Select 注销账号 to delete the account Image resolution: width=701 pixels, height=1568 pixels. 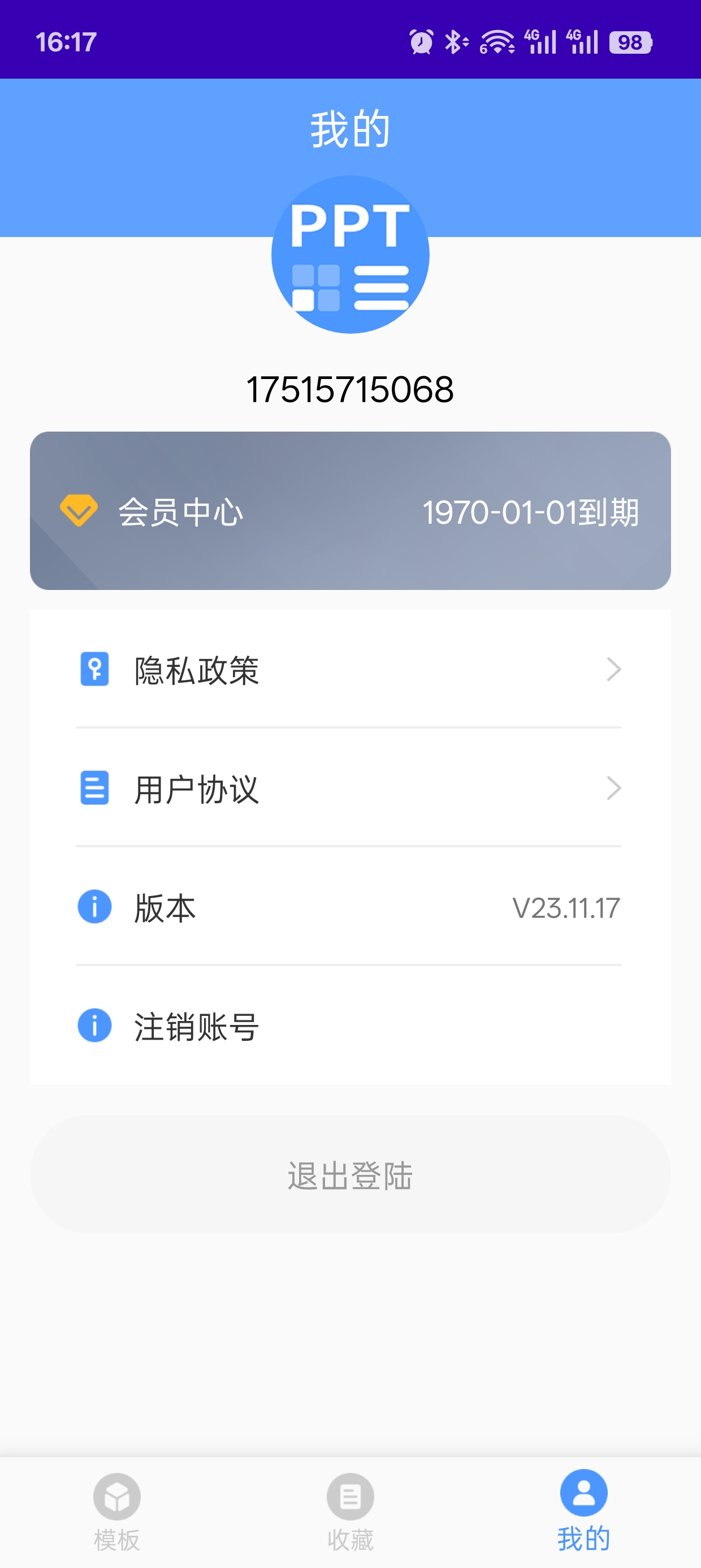pos(350,1026)
